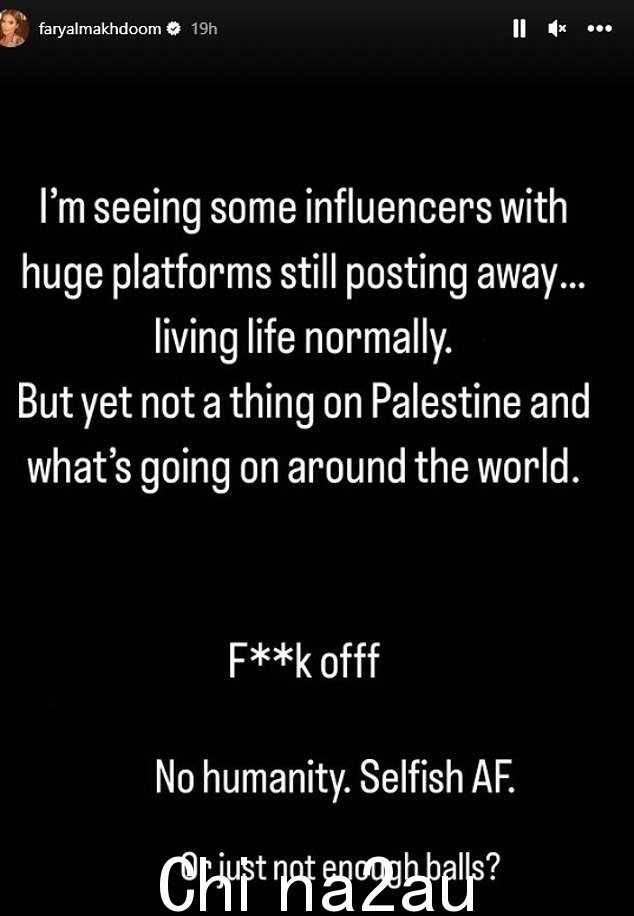Open the story's three-dot options menu
Screen dimensions: 634x916
pos(598,29)
